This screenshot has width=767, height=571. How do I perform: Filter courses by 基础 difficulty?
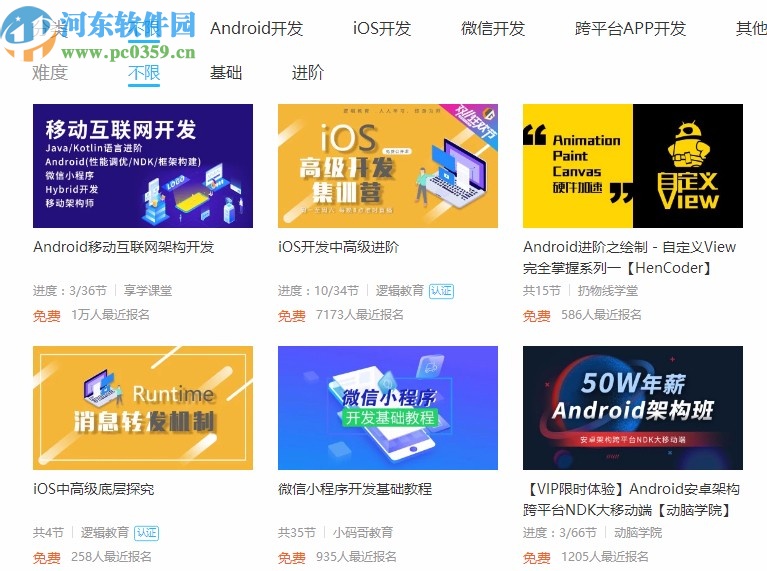coord(226,72)
